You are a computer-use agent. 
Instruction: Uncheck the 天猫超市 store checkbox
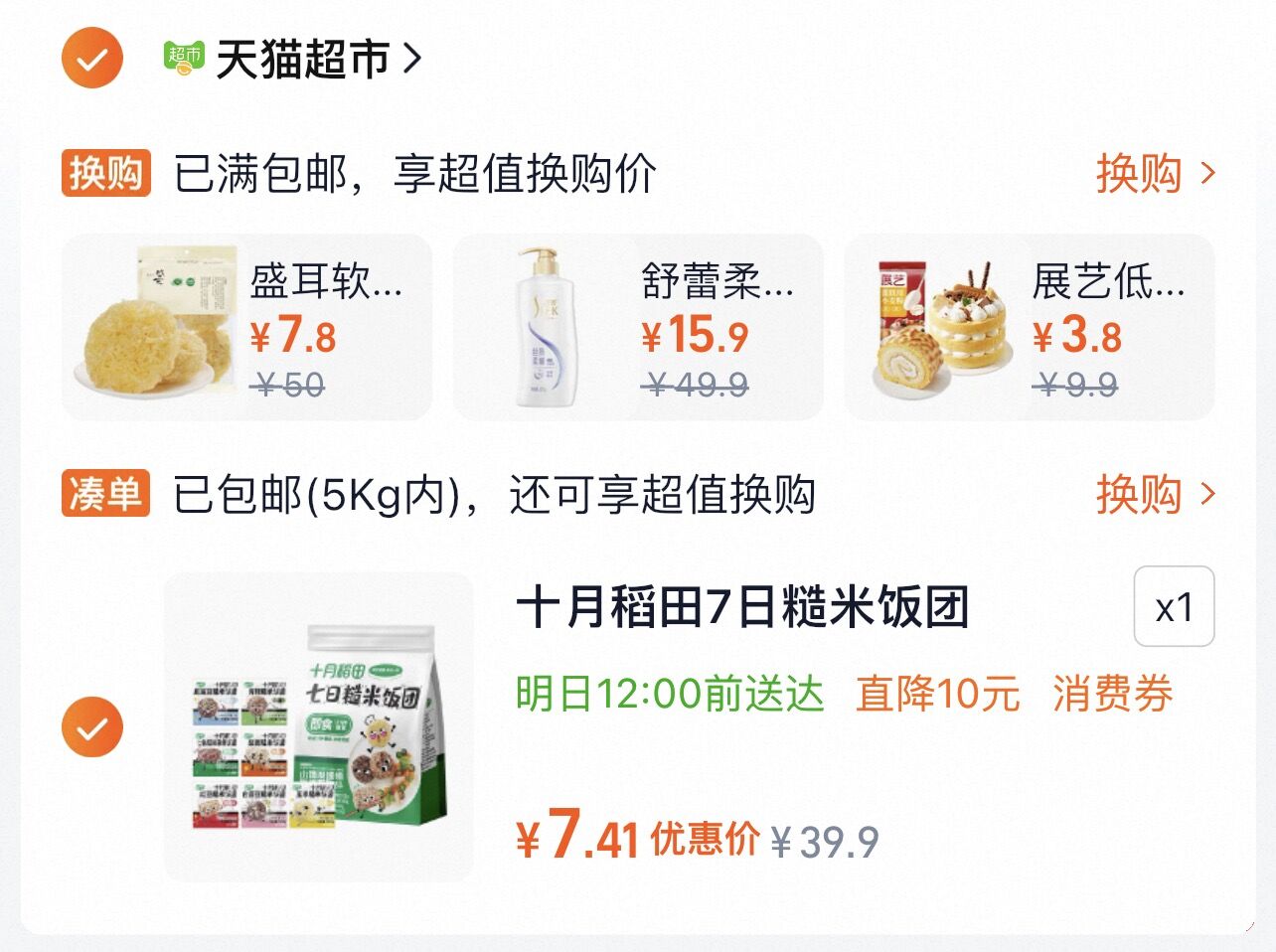[x=92, y=59]
